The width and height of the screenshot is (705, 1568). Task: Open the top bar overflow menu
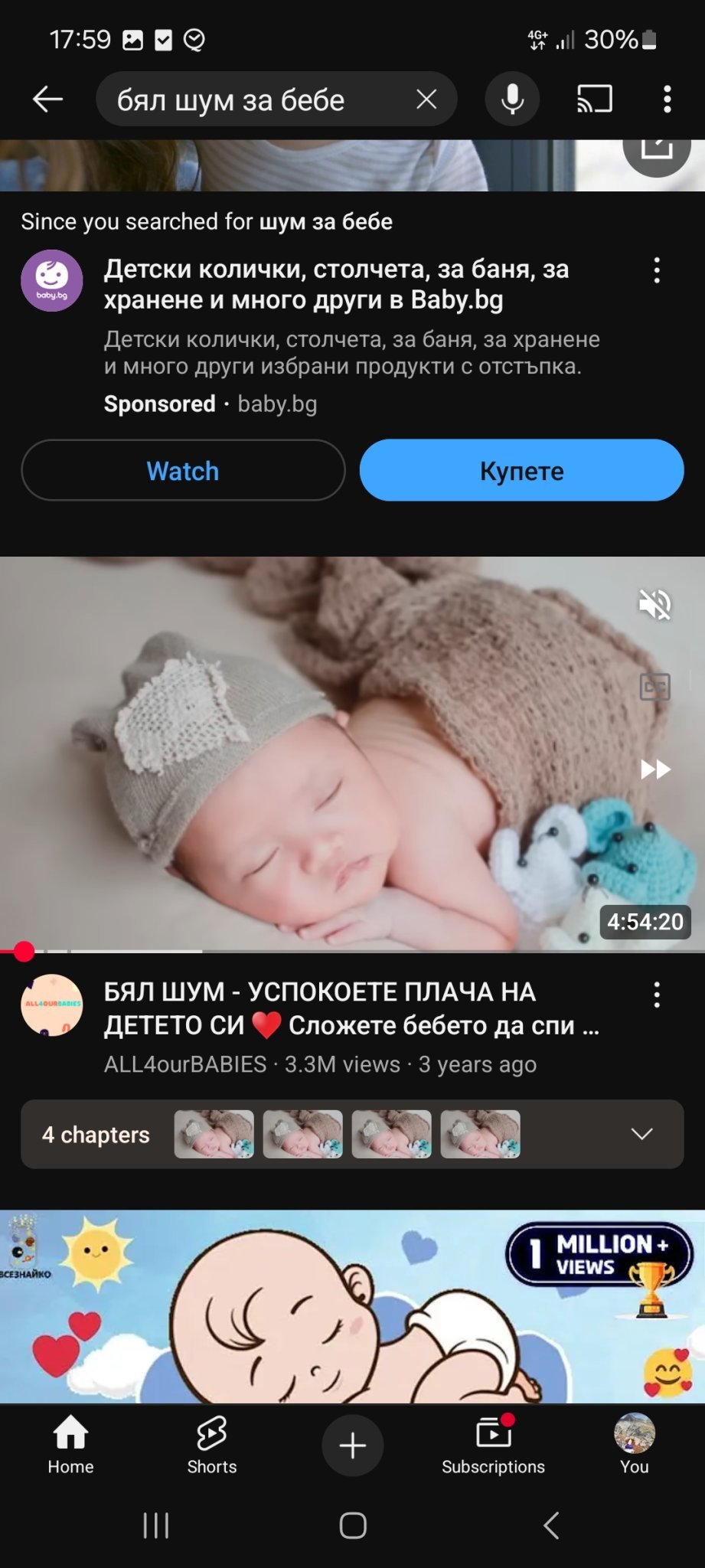click(x=667, y=100)
